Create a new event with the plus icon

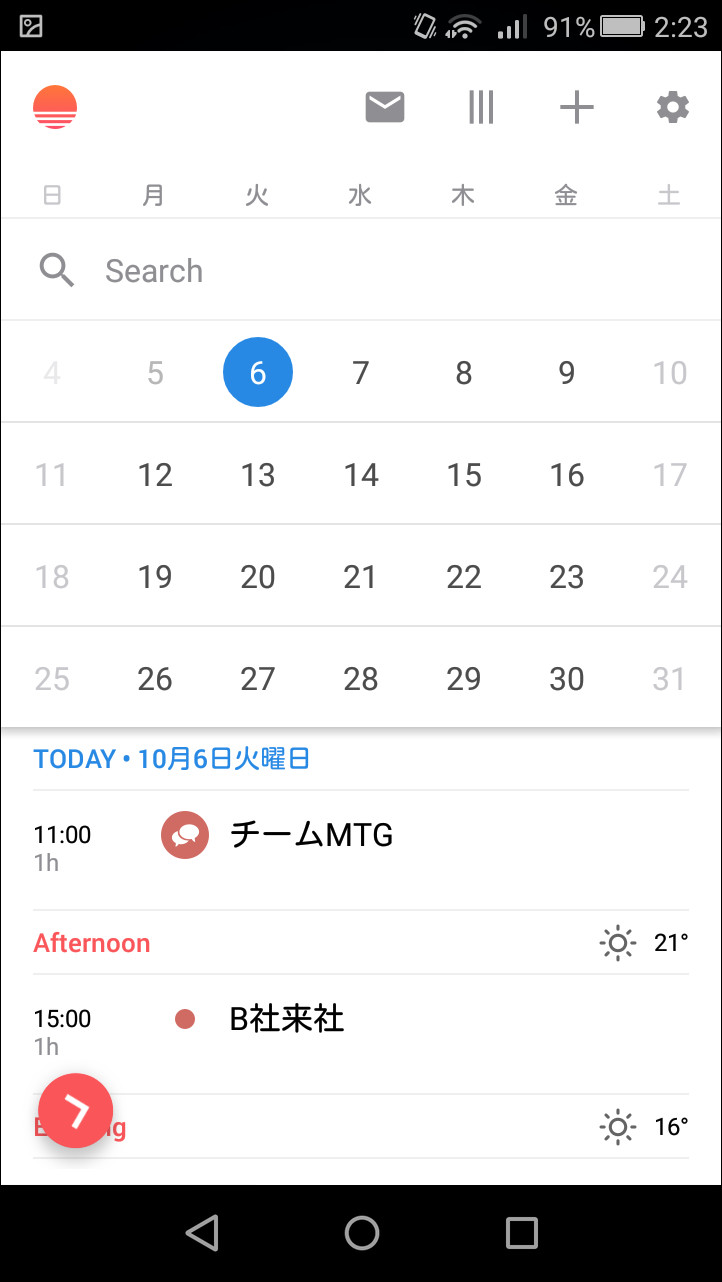pyautogui.click(x=577, y=106)
